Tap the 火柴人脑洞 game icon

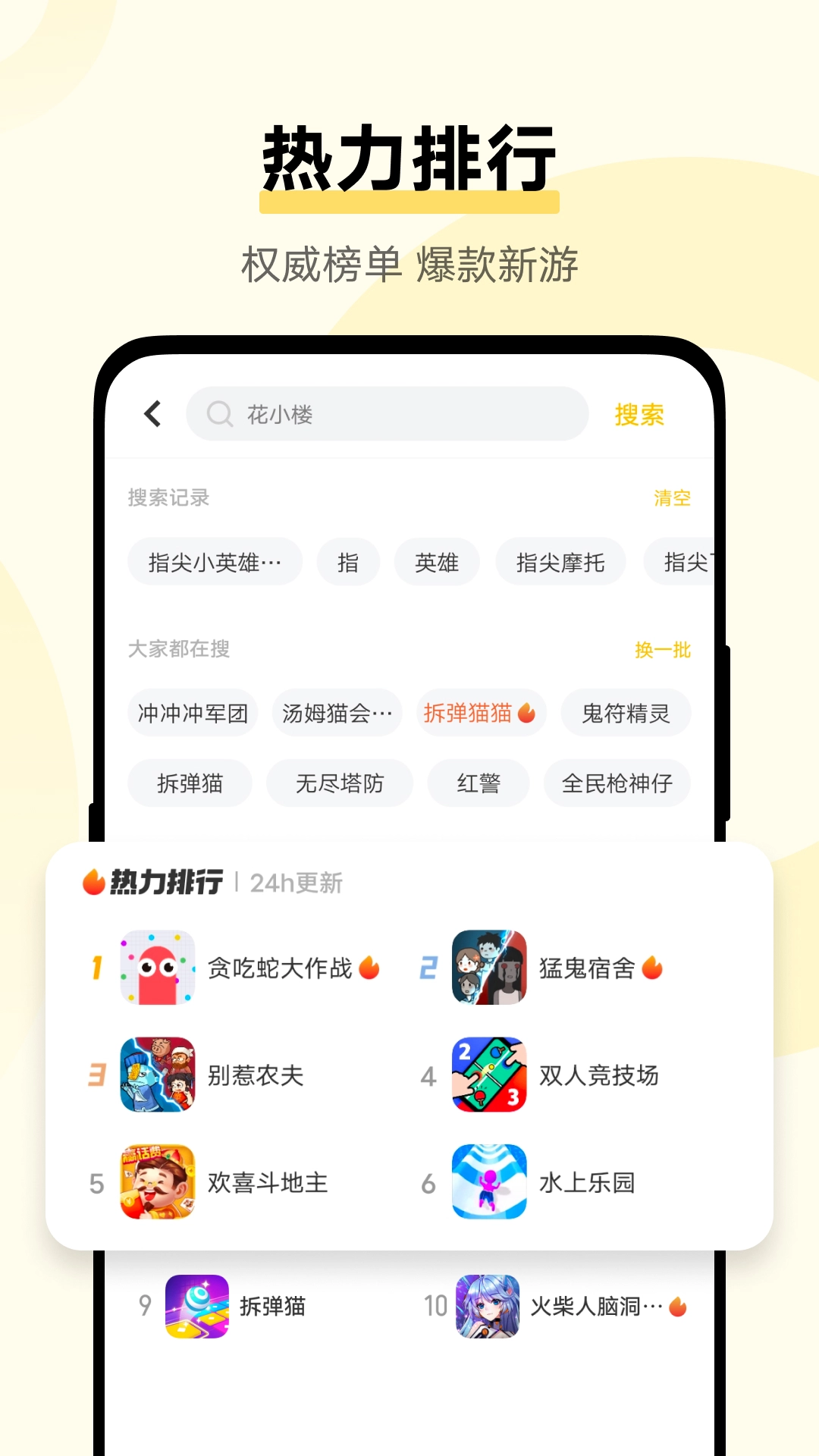(488, 1307)
